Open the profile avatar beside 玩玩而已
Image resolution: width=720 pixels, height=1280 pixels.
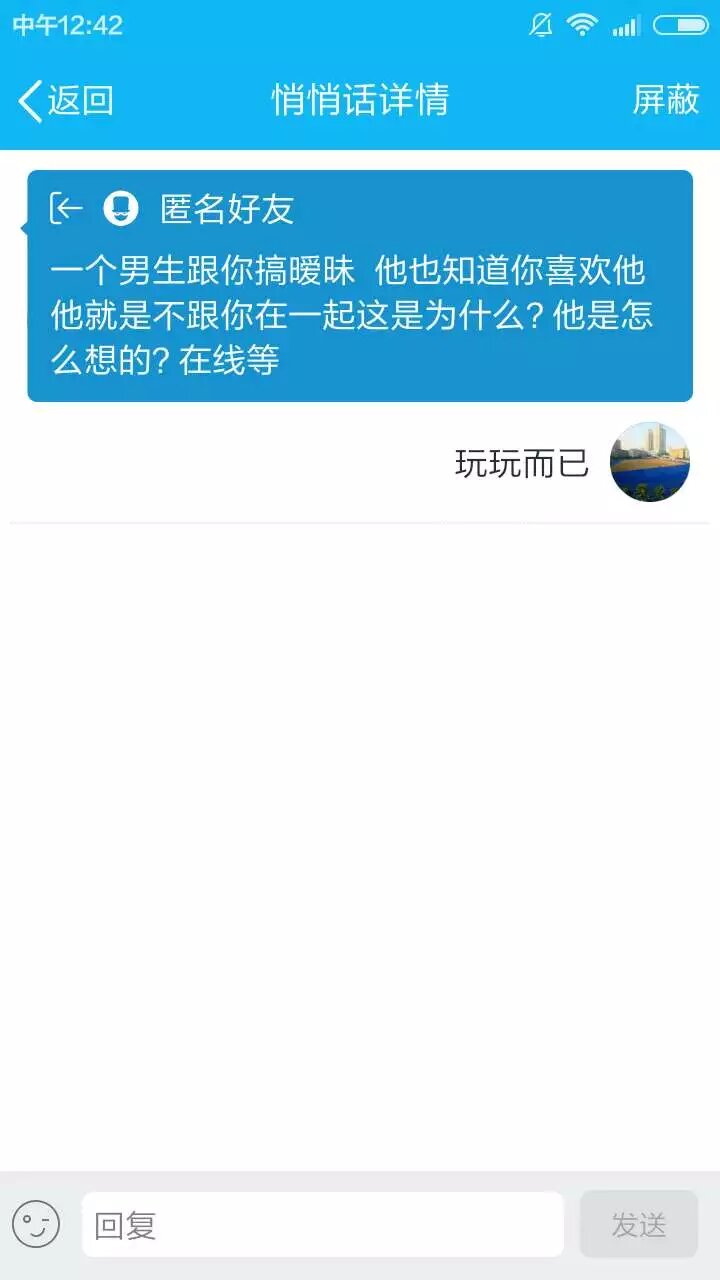[x=650, y=462]
